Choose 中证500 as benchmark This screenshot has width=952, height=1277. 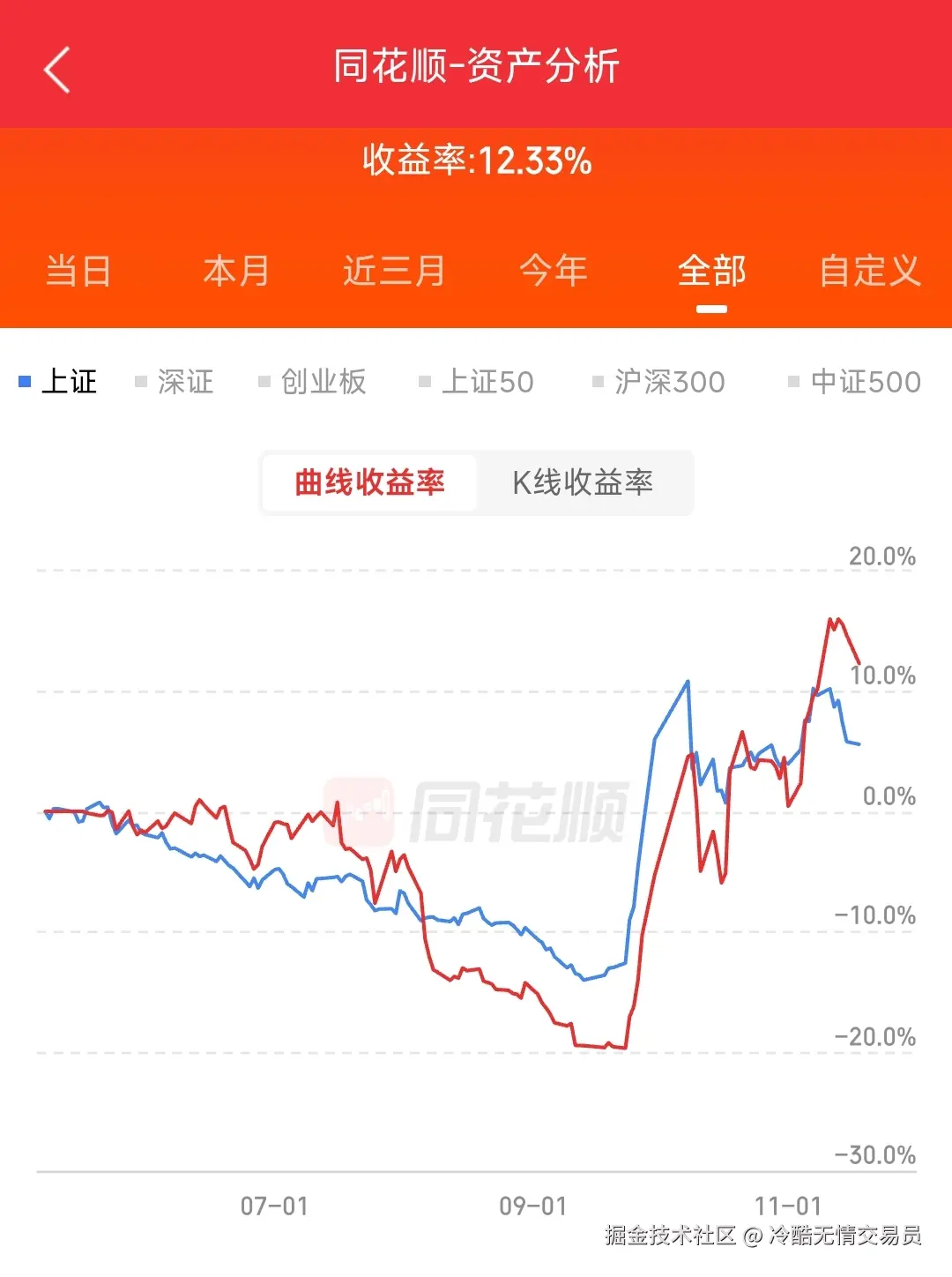tap(855, 382)
